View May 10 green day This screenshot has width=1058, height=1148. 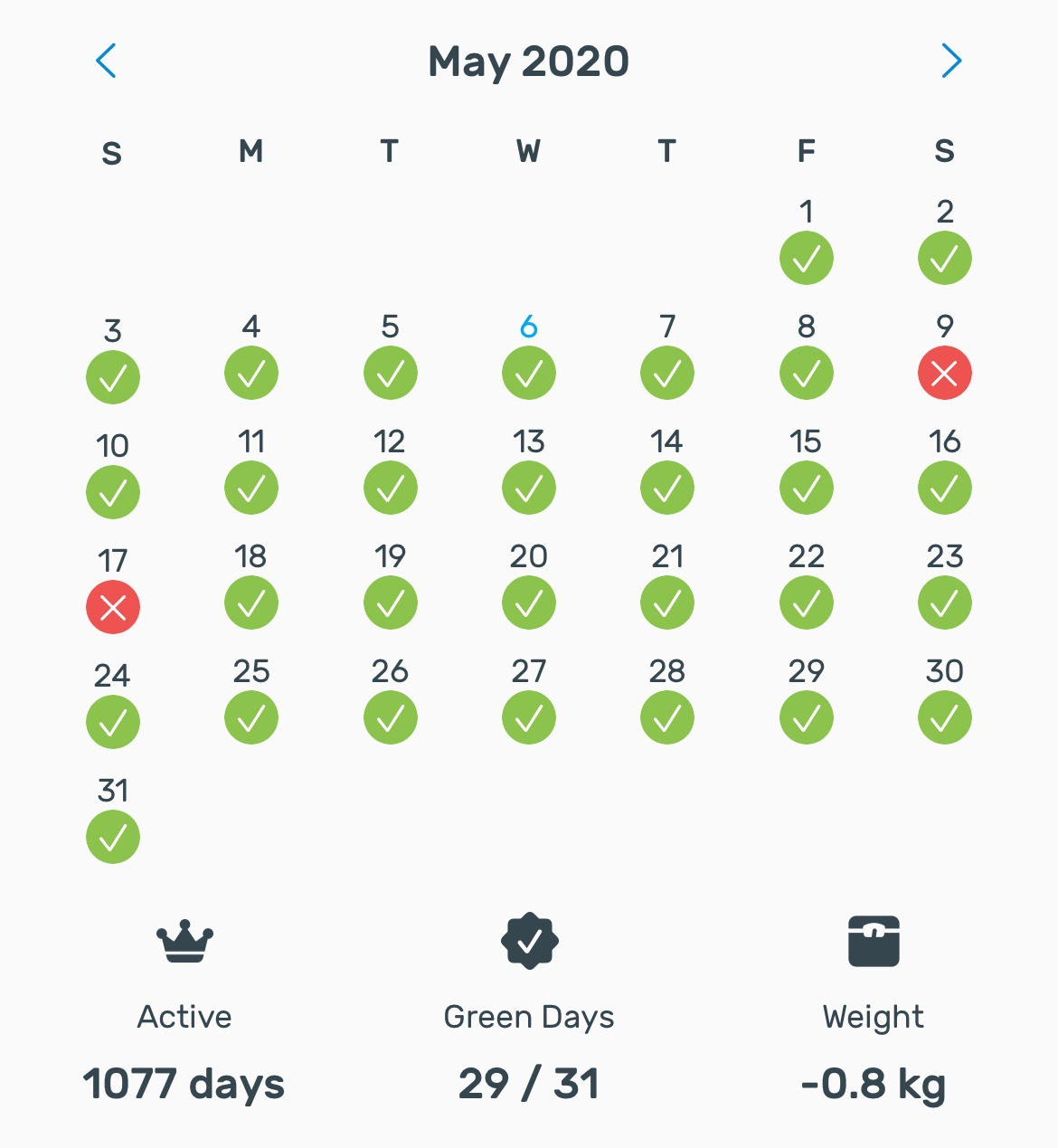[113, 491]
